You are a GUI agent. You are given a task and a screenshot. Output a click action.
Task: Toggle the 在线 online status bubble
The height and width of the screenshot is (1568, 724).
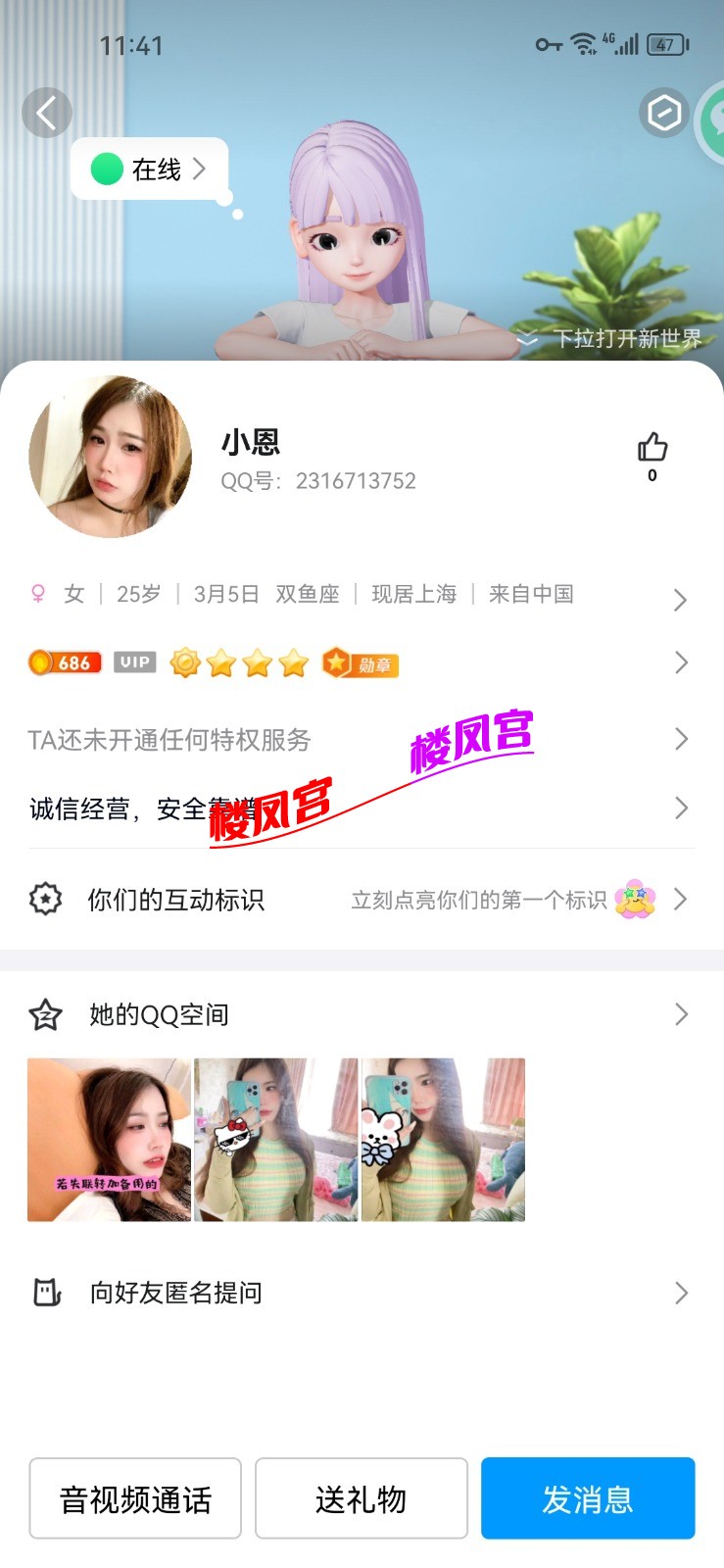[x=149, y=169]
